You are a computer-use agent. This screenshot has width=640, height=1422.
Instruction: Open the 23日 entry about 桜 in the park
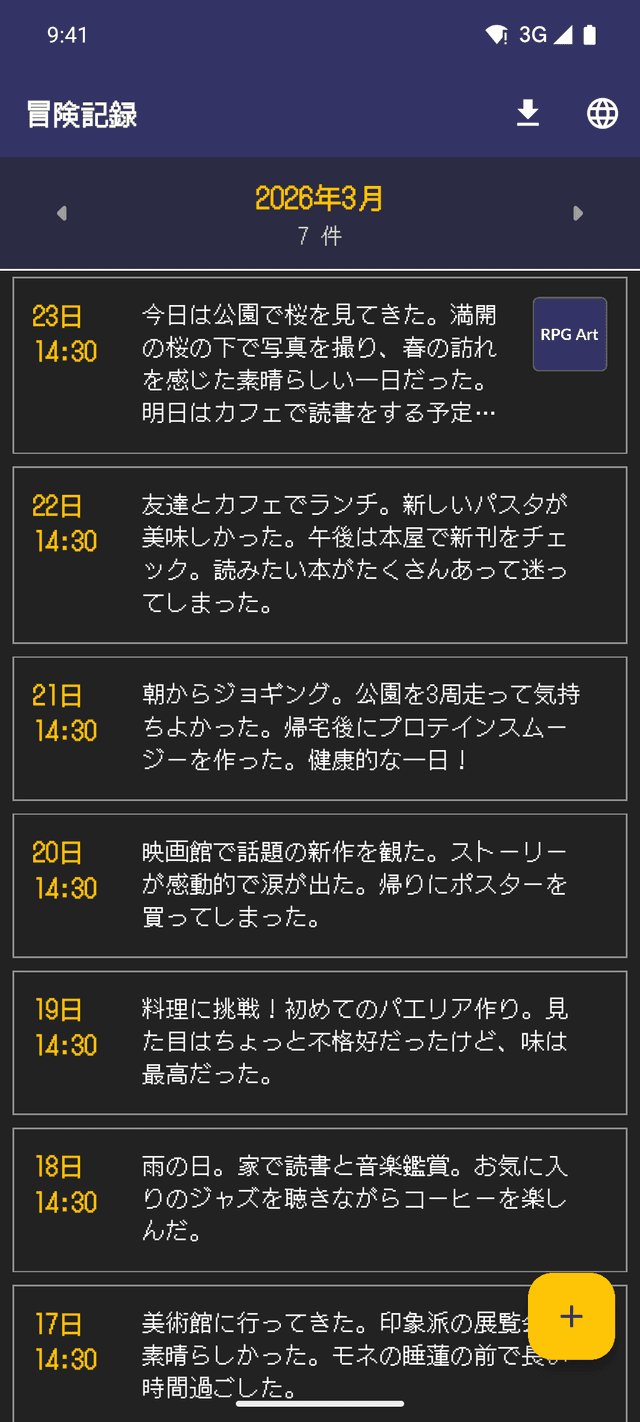coord(320,366)
